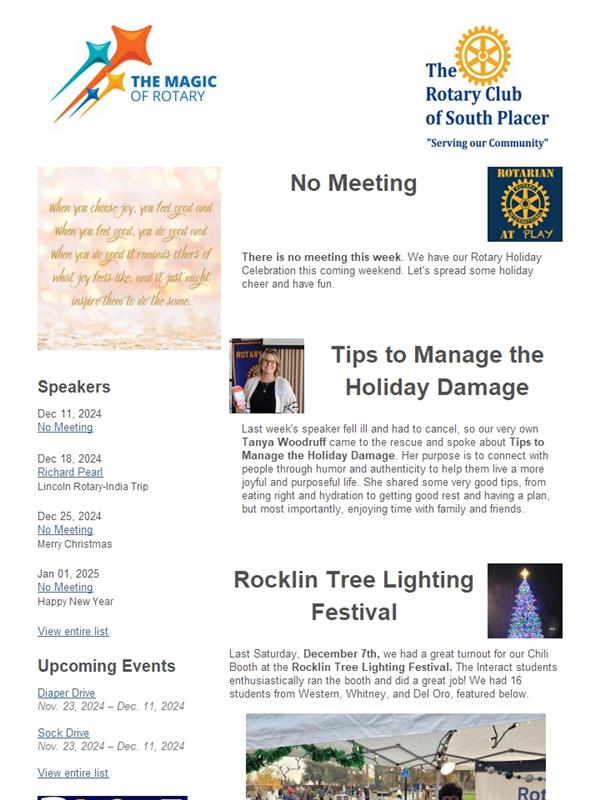View entire list of Speakers
This screenshot has height=800, width=600.
point(73,632)
